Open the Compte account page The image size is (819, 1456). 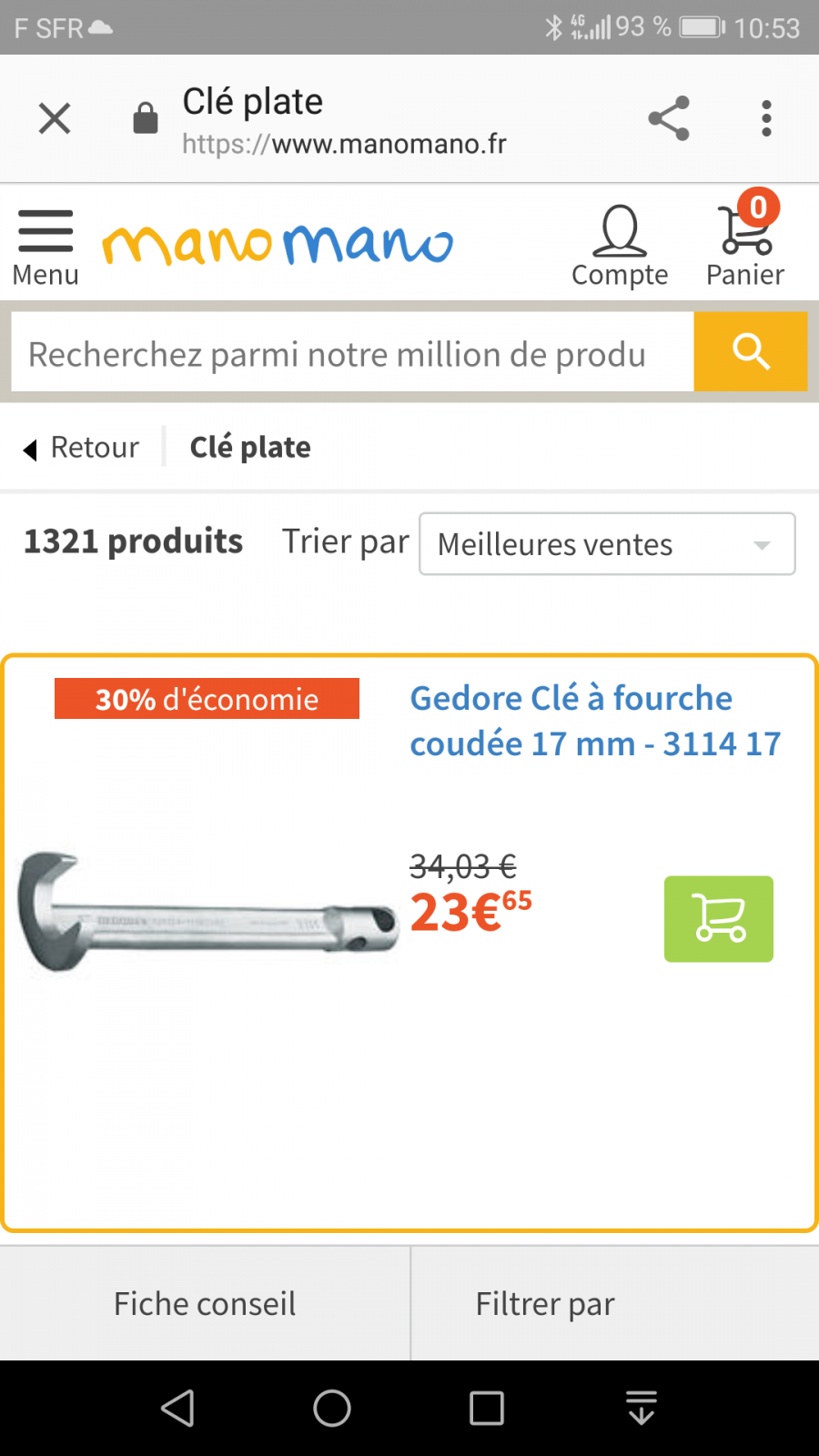point(620,246)
